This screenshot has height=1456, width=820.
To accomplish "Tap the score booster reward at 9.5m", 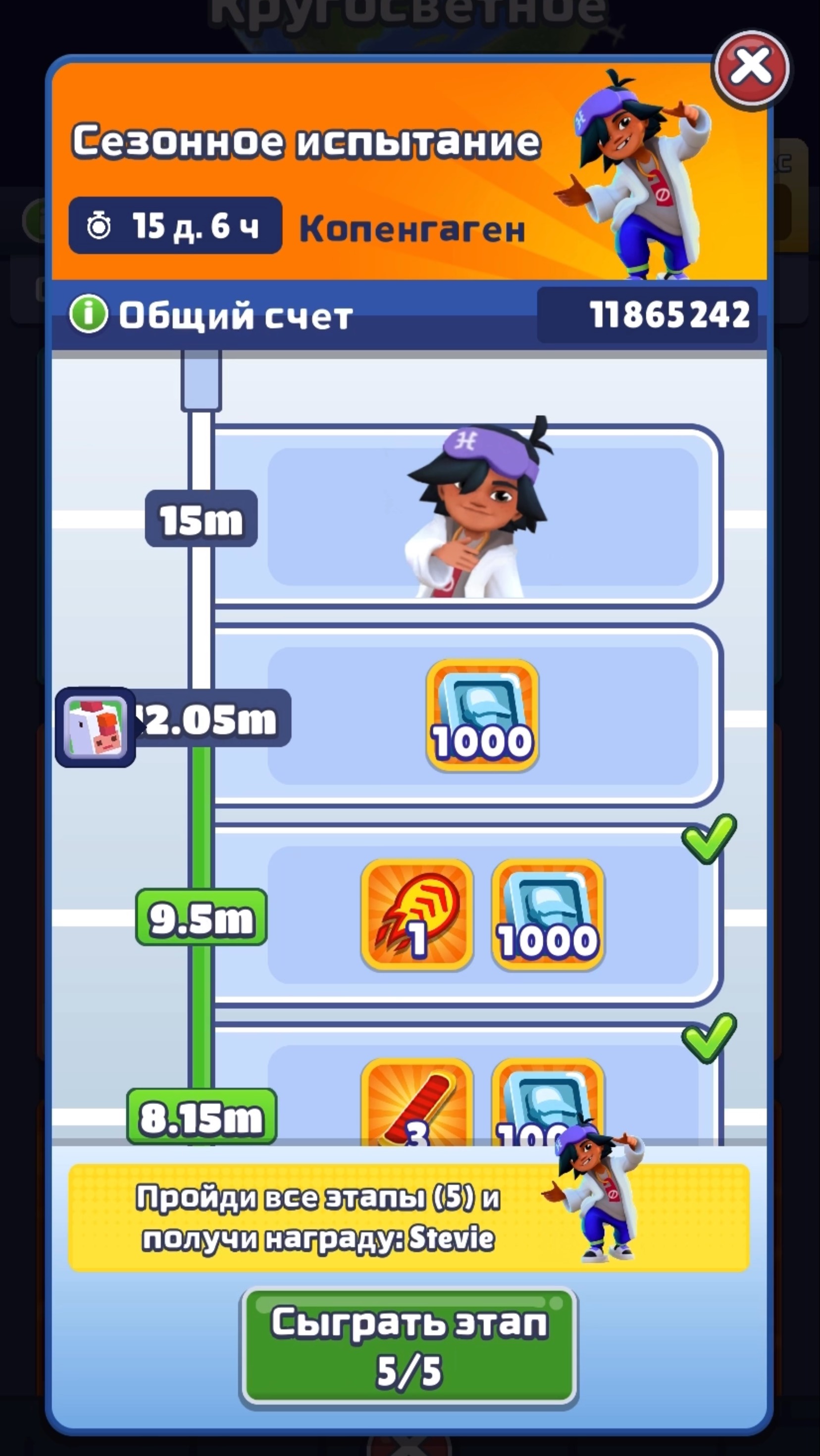I will [x=417, y=915].
